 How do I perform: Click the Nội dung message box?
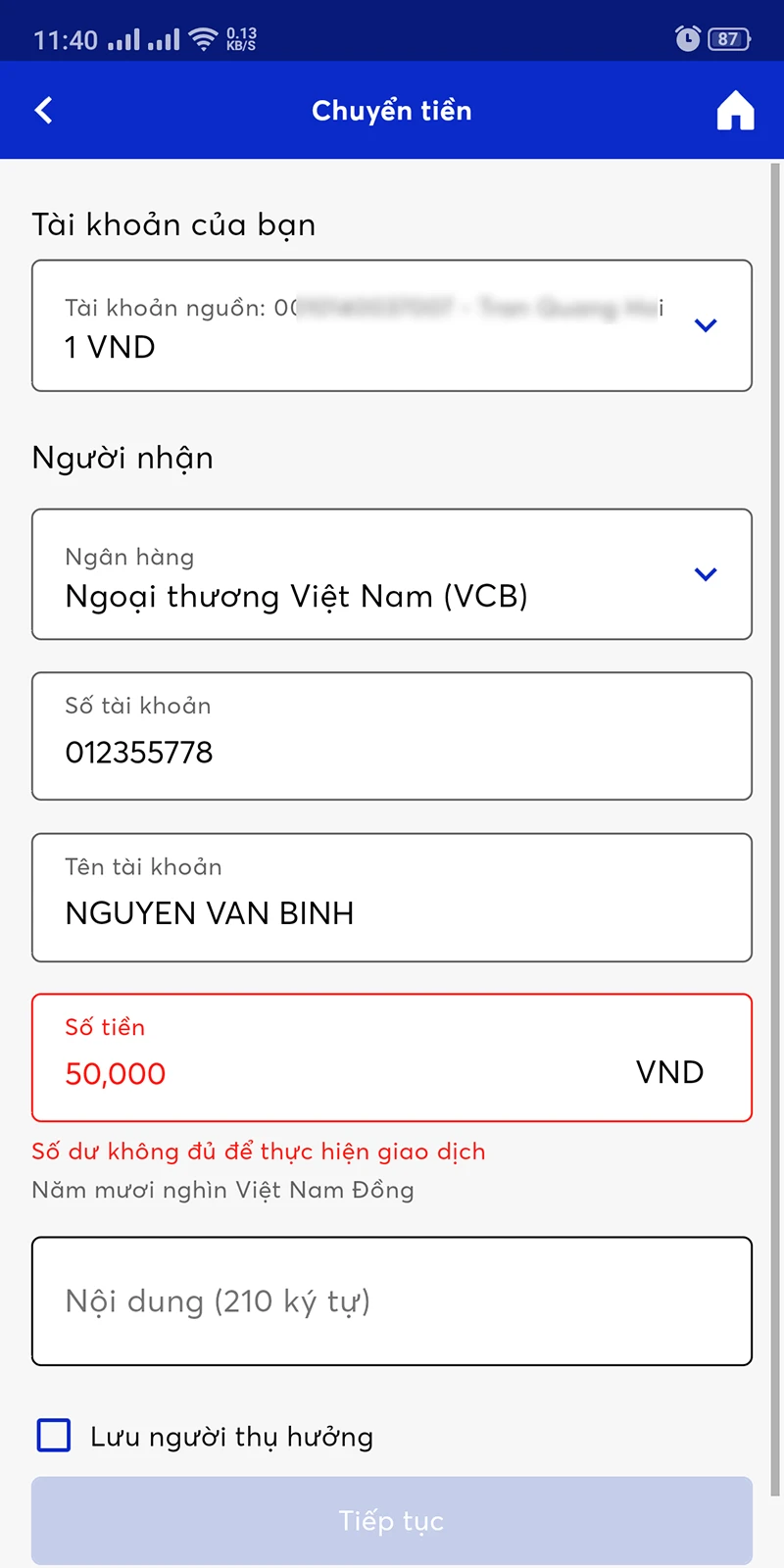(392, 1301)
